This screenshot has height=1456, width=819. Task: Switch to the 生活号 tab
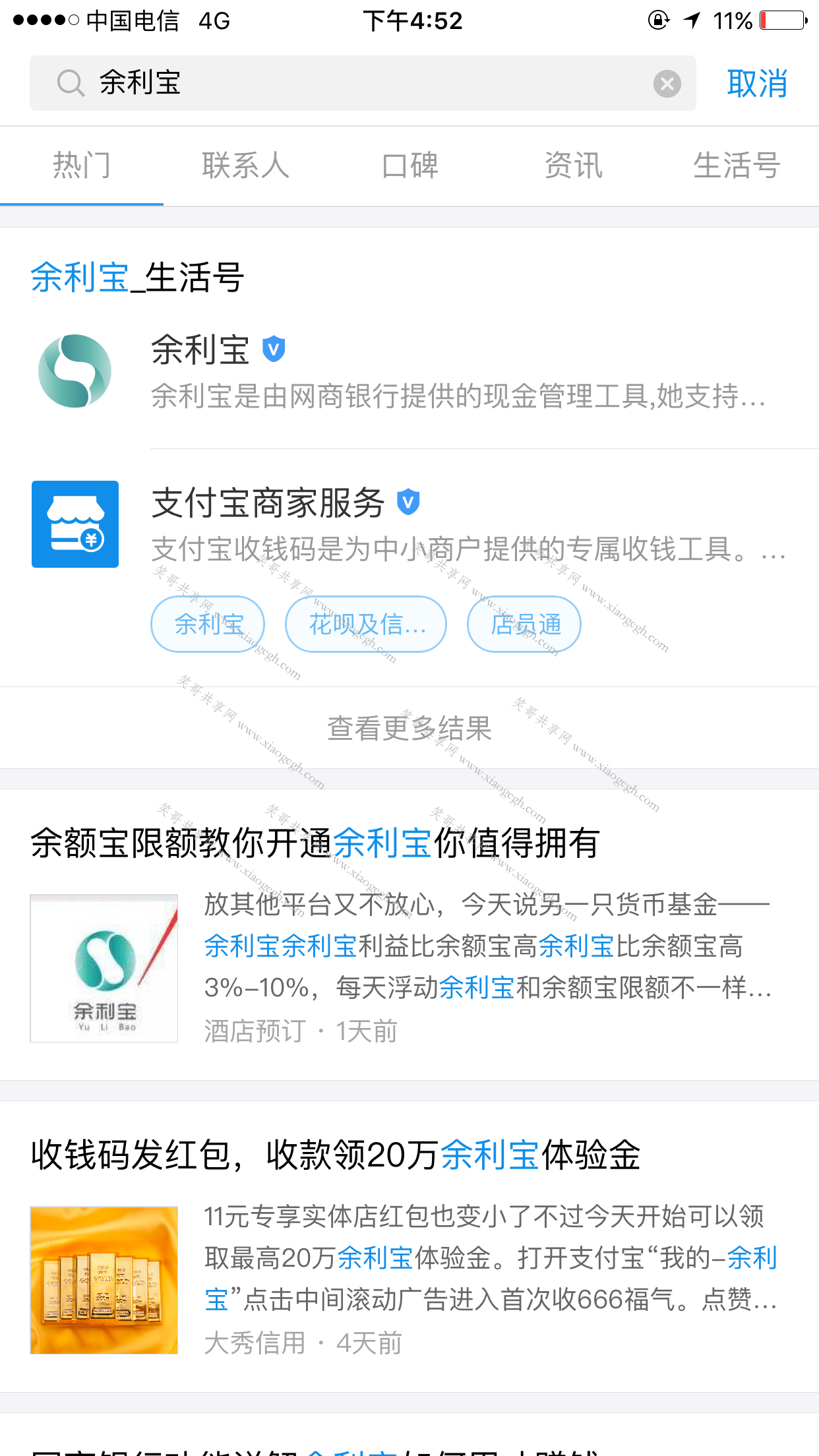(x=737, y=166)
